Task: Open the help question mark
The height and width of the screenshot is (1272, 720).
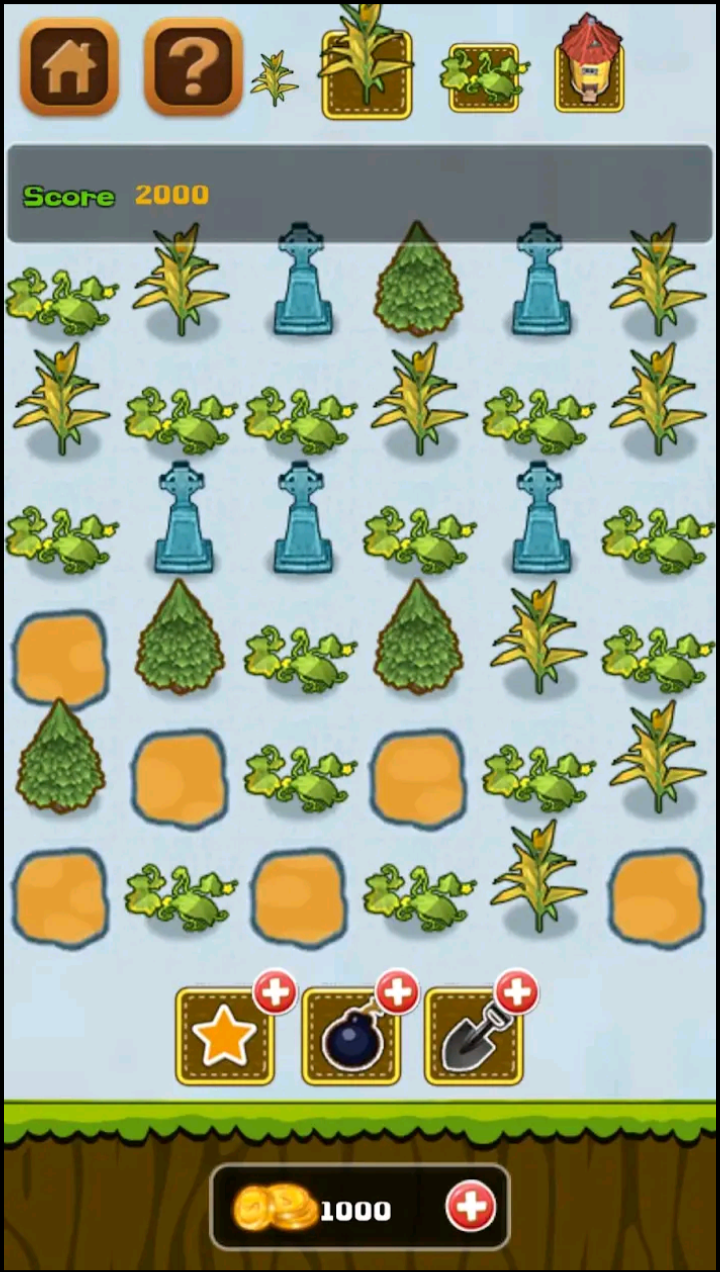Action: 193,66
